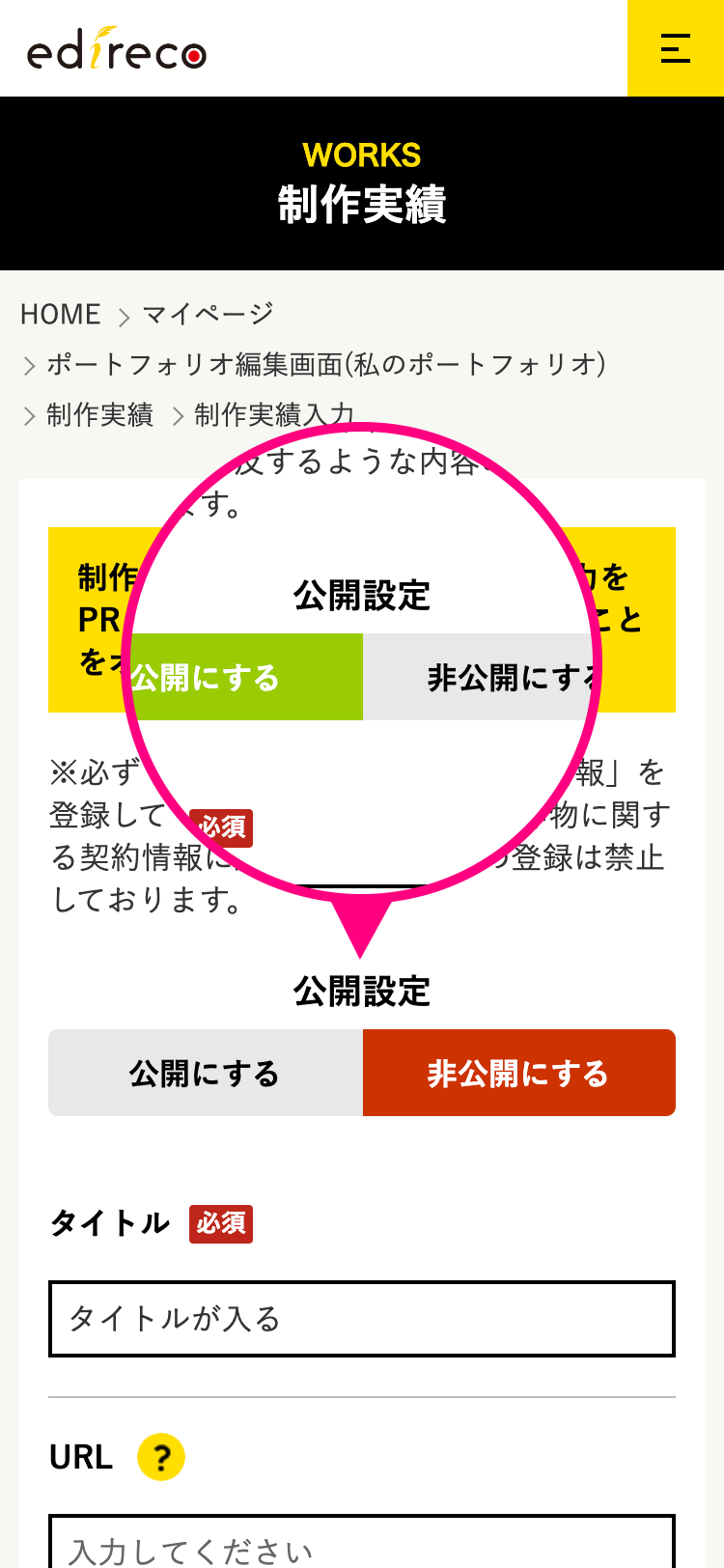The height and width of the screenshot is (1568, 724).
Task: Open ポートフォリオ編集画面 breadcrumb link
Action: 326,365
